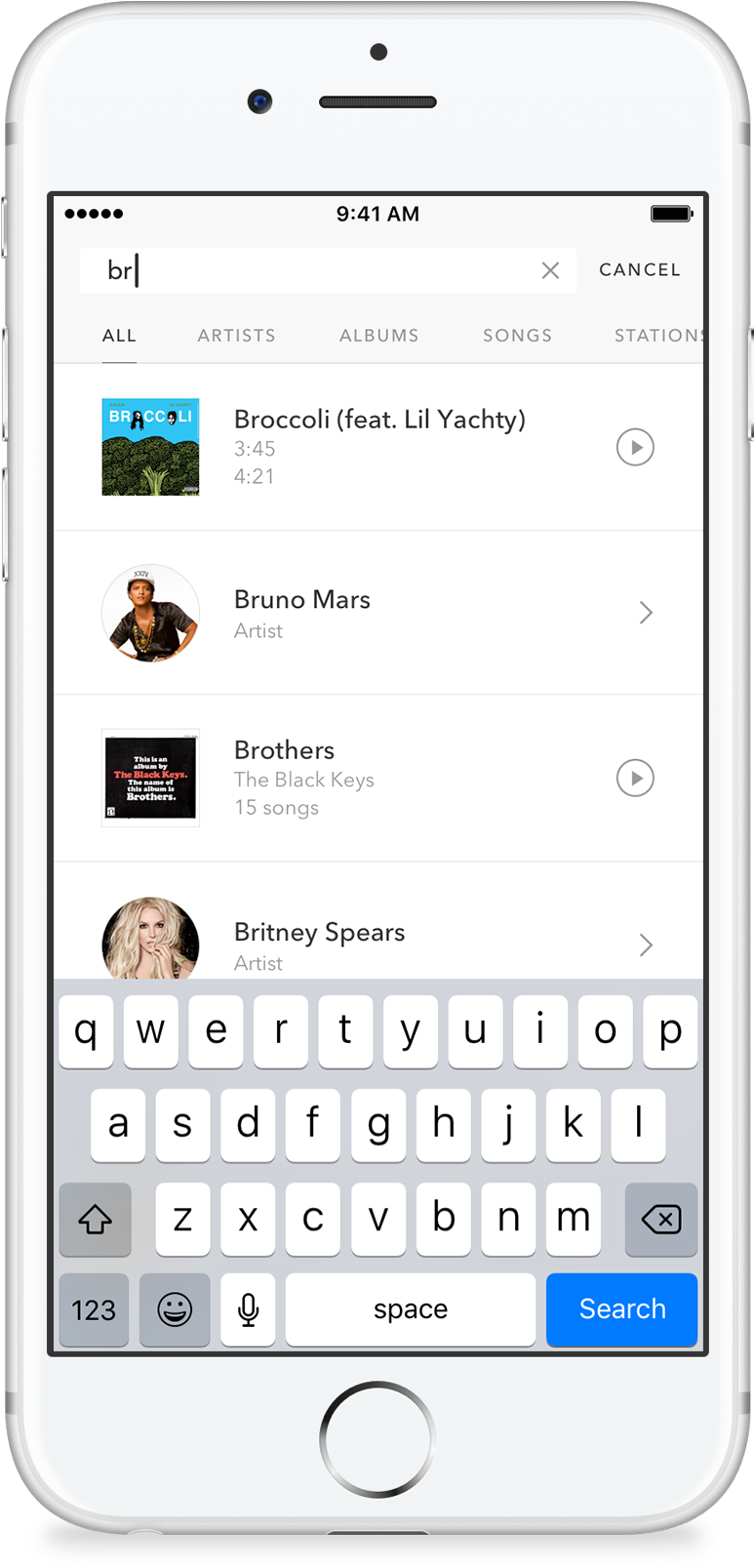Switch to the Artists tab
Screen dimensions: 754x1568
pyautogui.click(x=236, y=336)
